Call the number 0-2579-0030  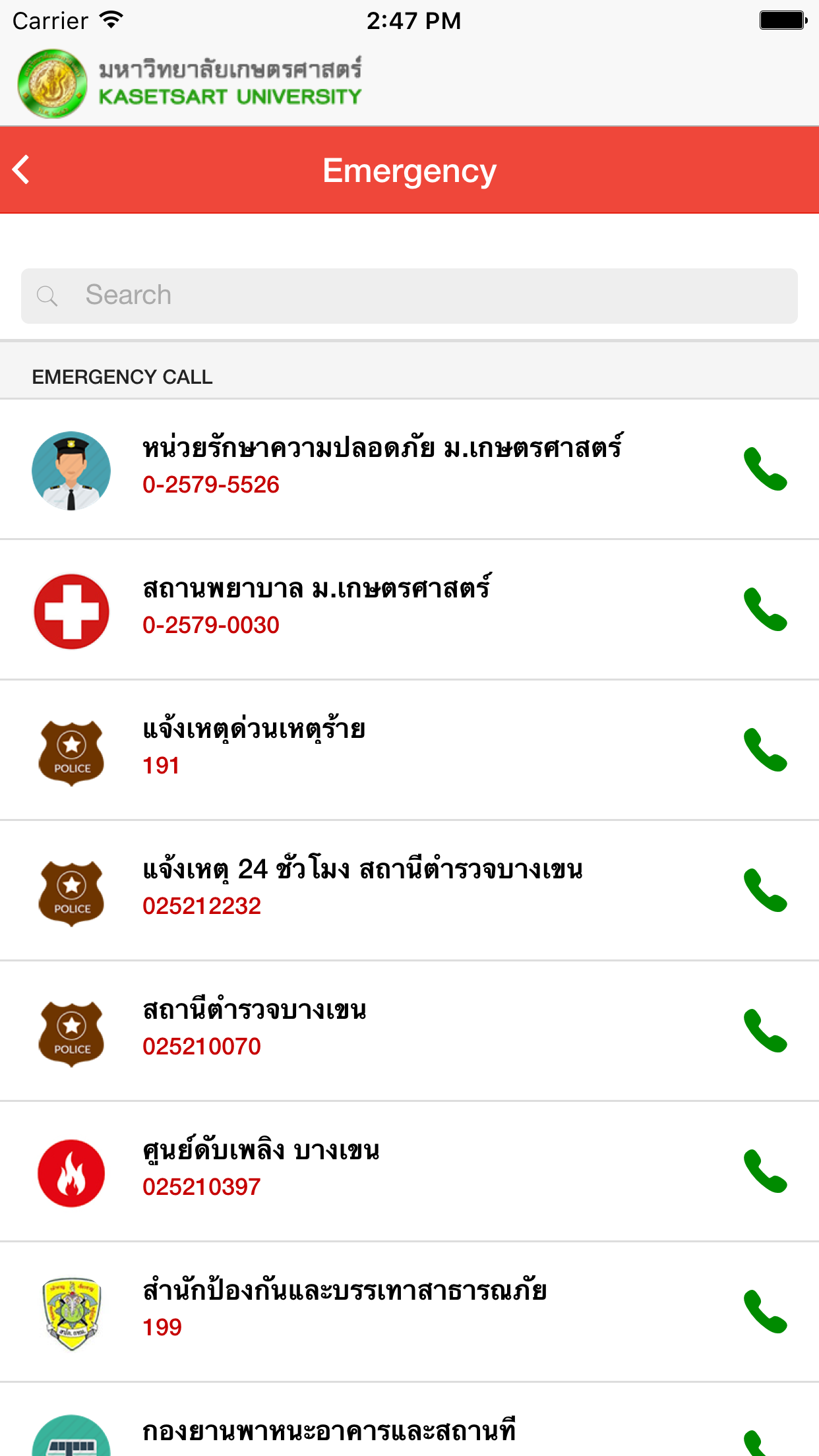click(765, 609)
